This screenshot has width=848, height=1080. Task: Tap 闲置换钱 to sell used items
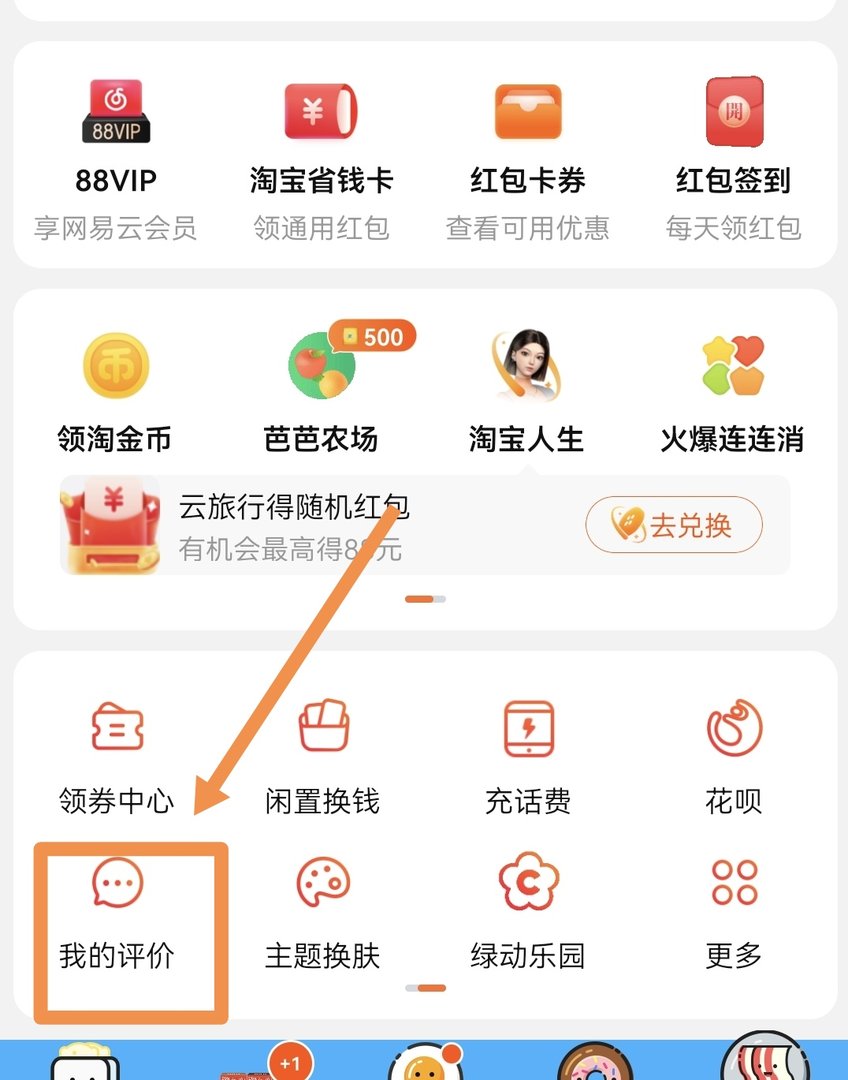pyautogui.click(x=320, y=728)
